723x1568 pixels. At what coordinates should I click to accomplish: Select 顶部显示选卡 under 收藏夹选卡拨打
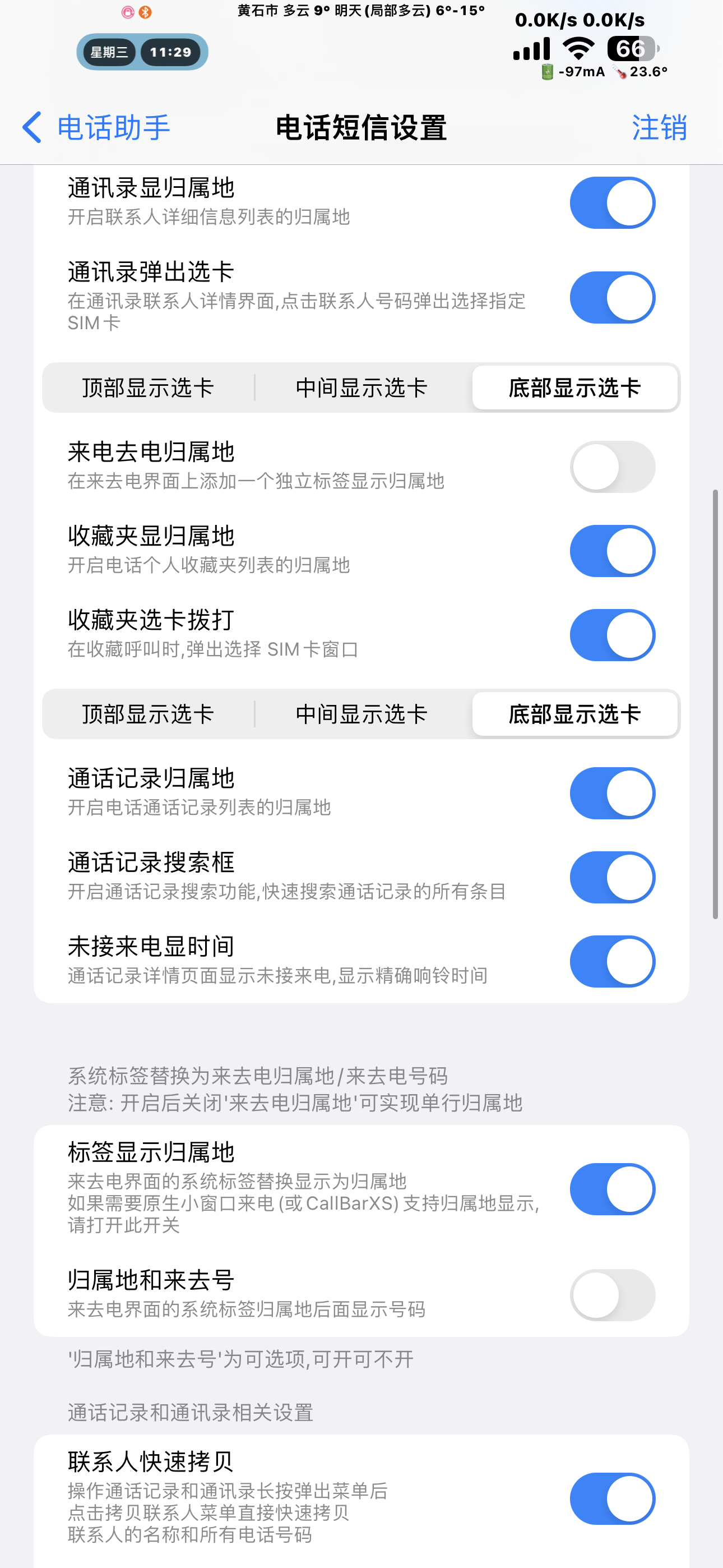point(149,714)
